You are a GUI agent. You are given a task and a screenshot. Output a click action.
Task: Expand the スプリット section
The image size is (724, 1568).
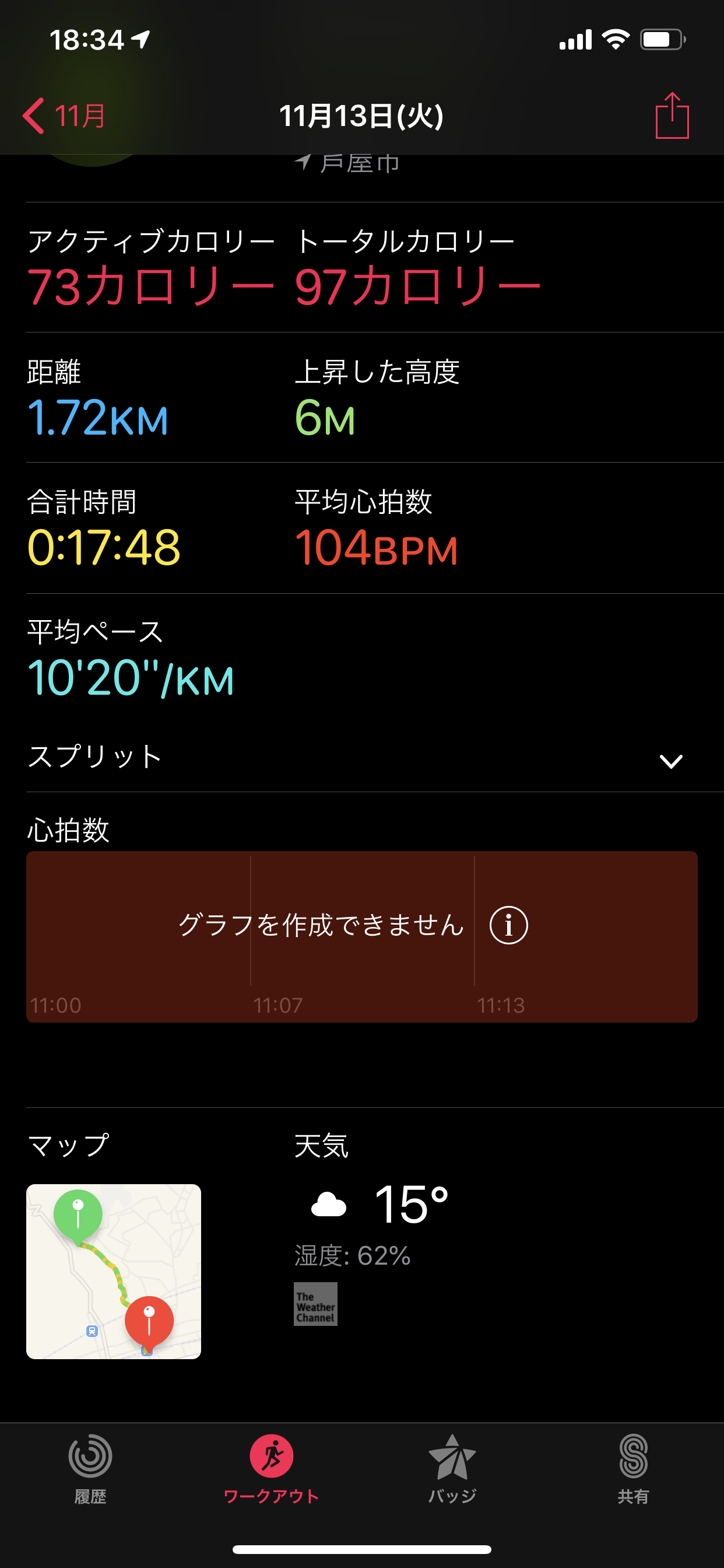(670, 761)
